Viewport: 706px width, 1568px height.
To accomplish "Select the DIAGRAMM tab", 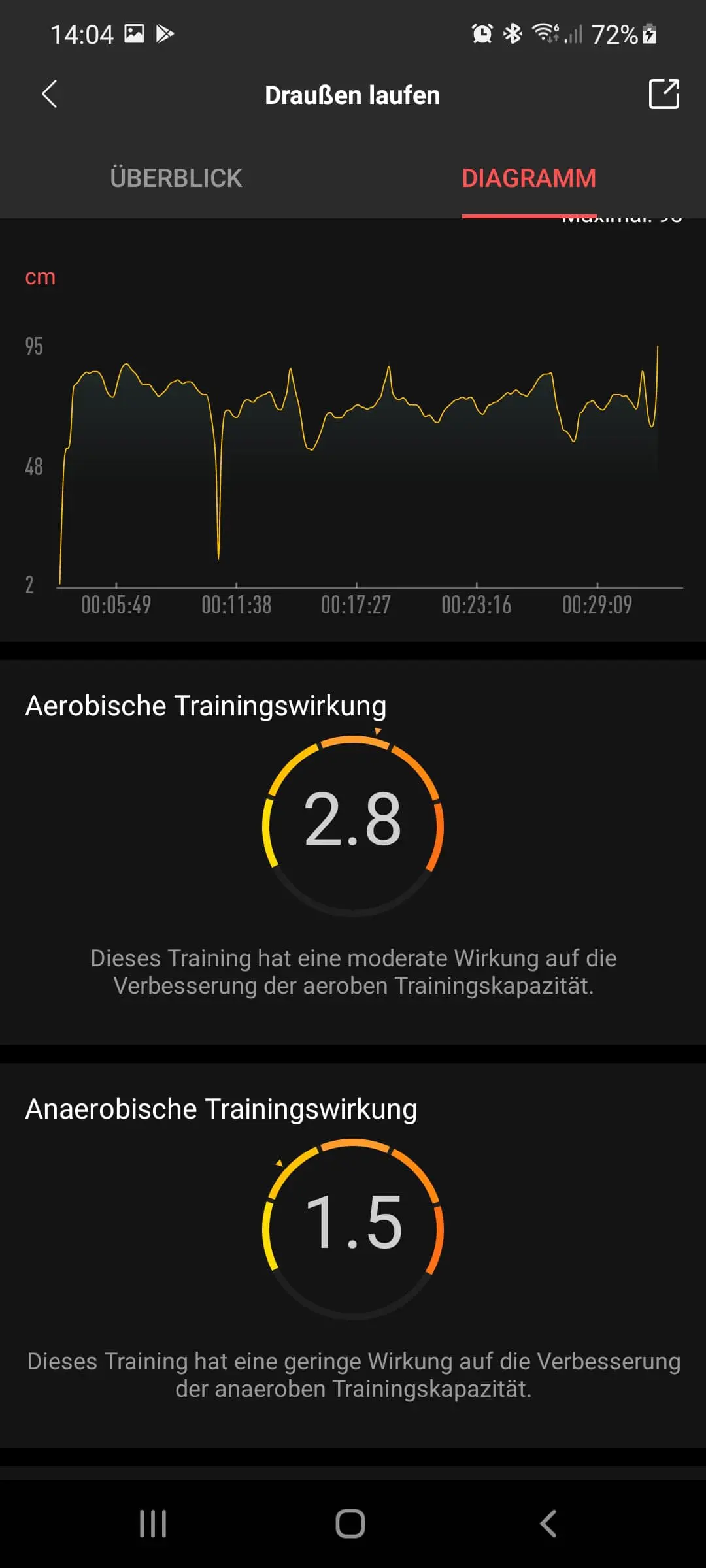I will click(529, 178).
